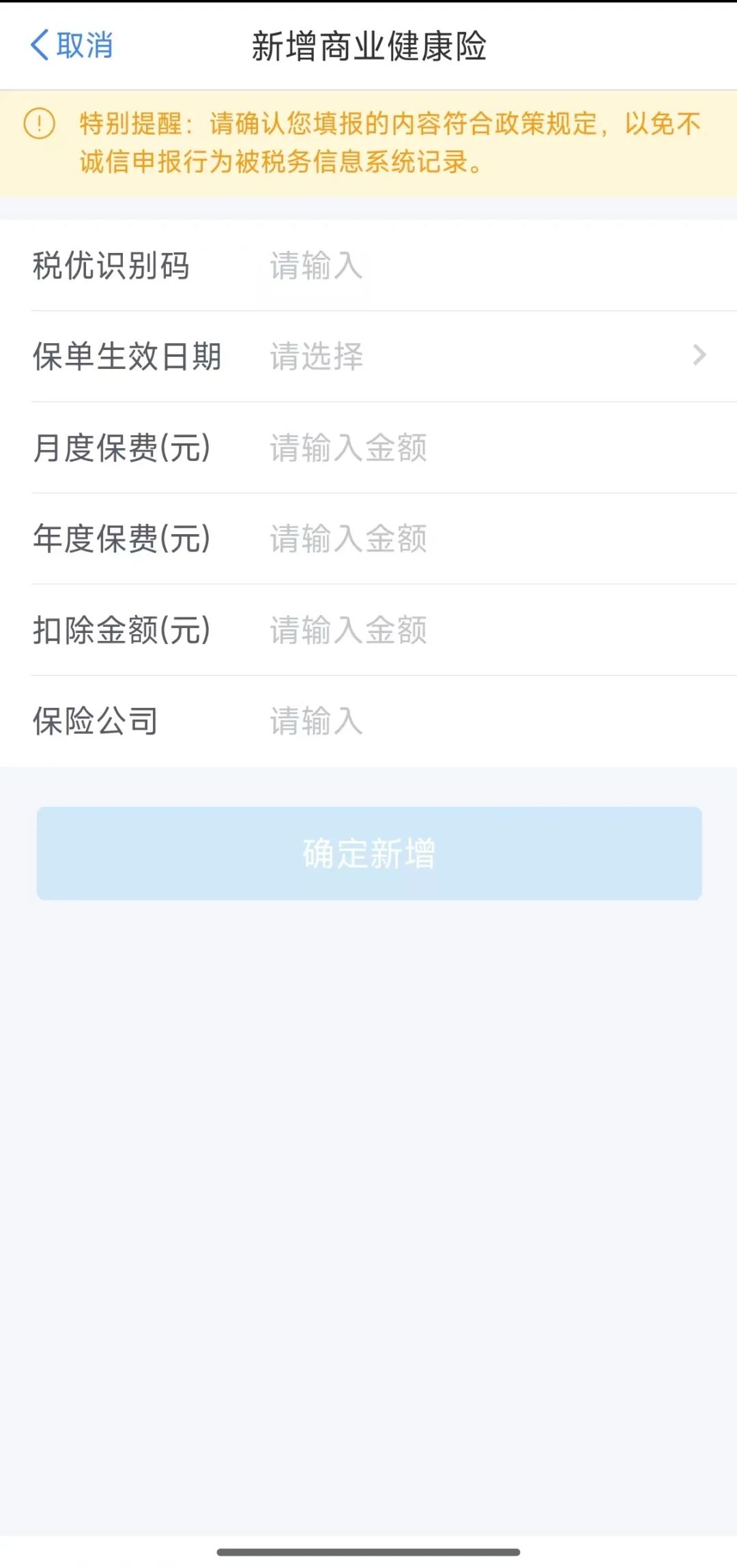Focus the 税优识别码 input field
Image resolution: width=737 pixels, height=1568 pixels.
tap(478, 265)
